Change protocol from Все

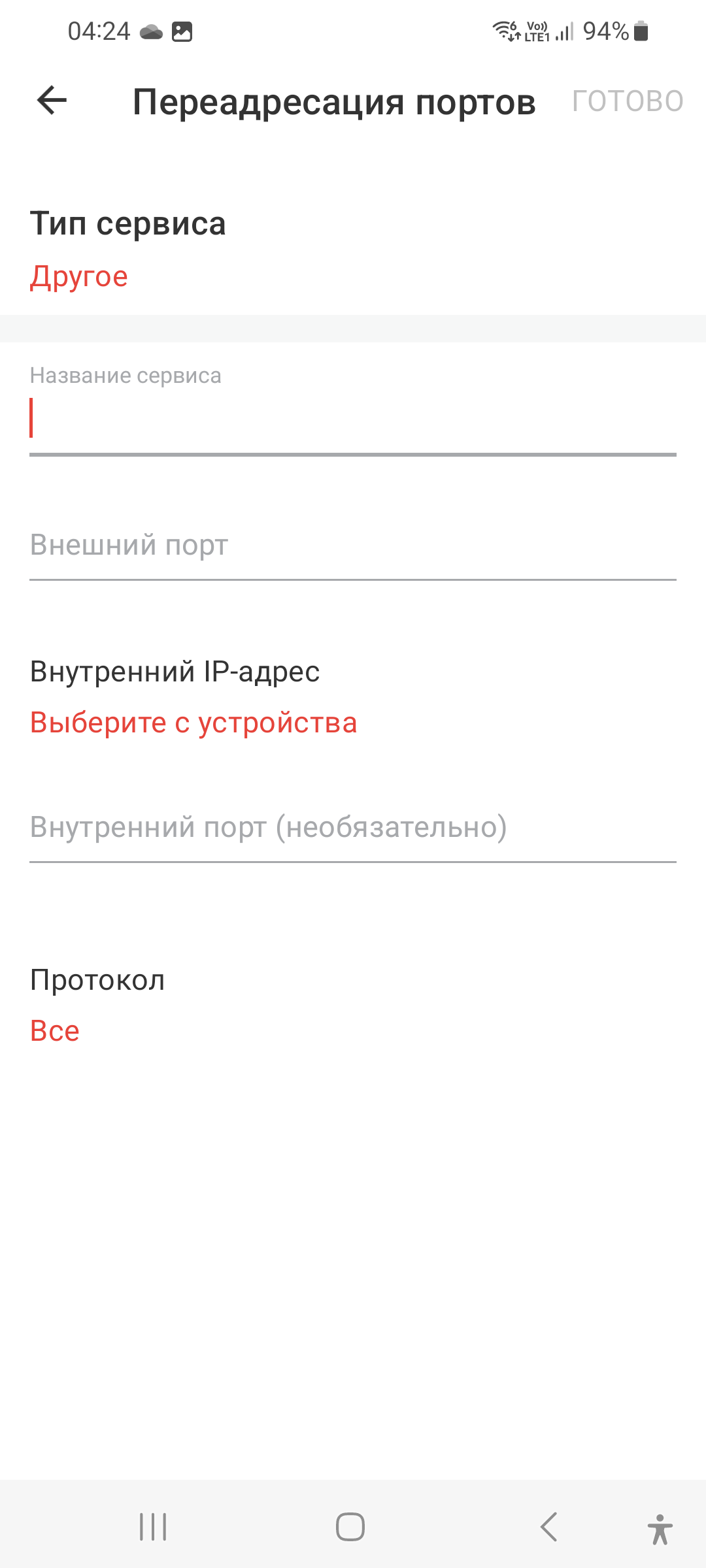(x=55, y=1031)
